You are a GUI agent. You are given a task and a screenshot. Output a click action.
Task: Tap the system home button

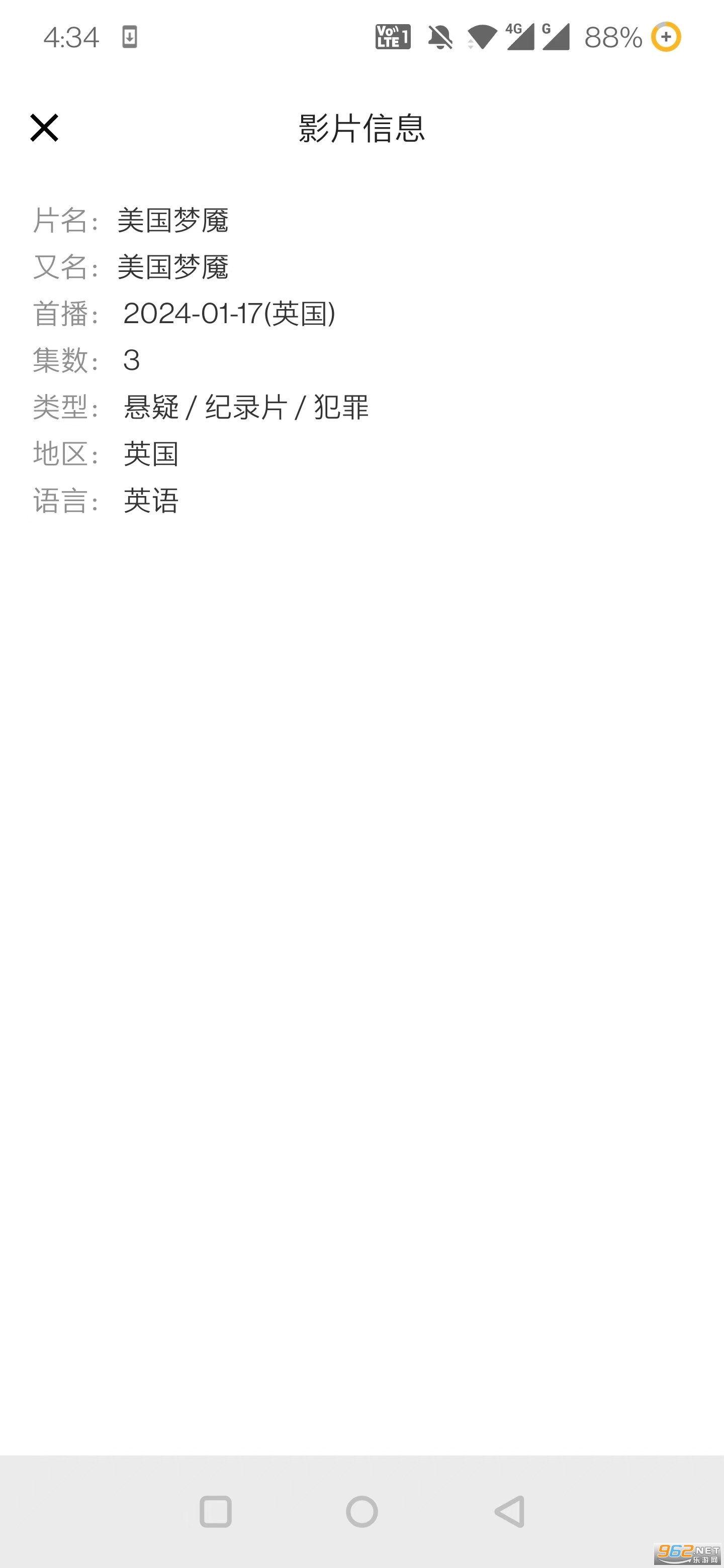click(361, 1511)
